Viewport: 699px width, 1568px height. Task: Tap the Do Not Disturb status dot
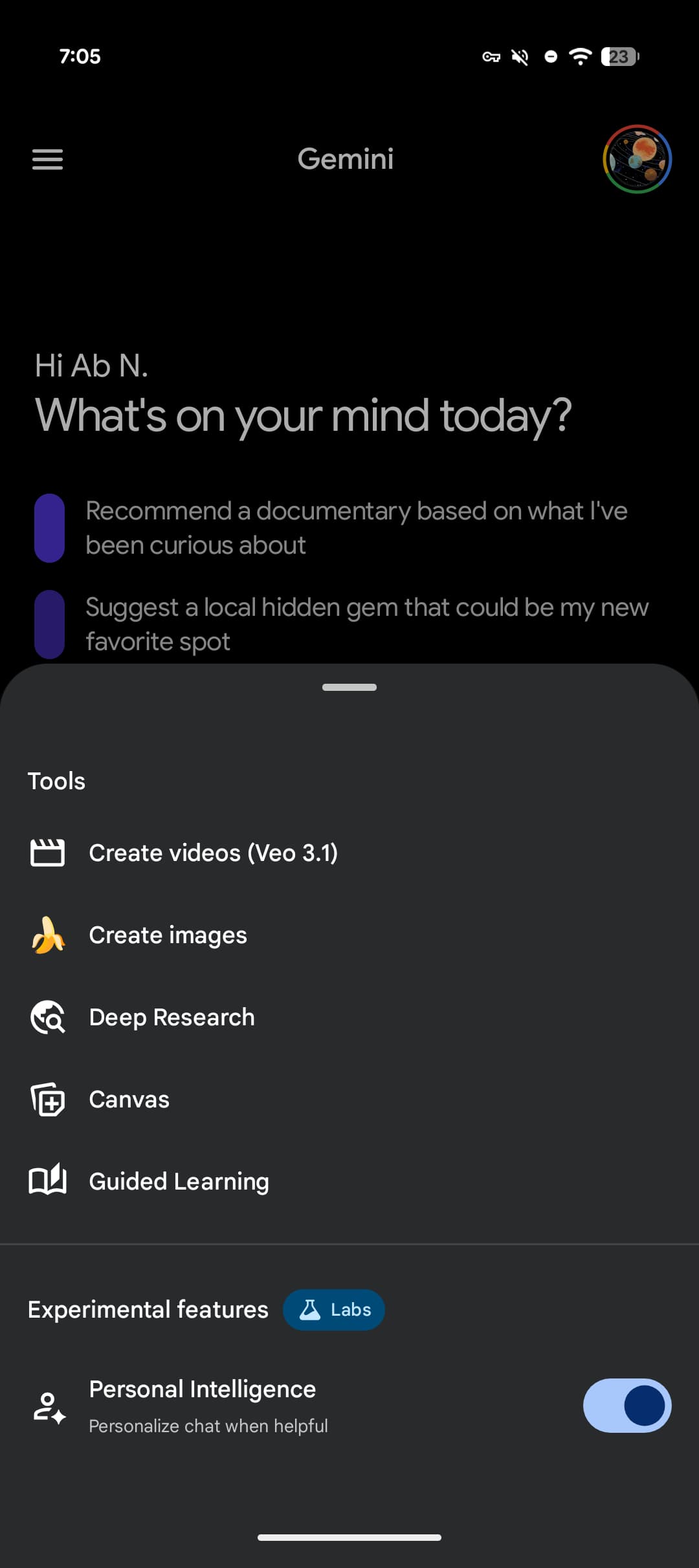[x=551, y=57]
